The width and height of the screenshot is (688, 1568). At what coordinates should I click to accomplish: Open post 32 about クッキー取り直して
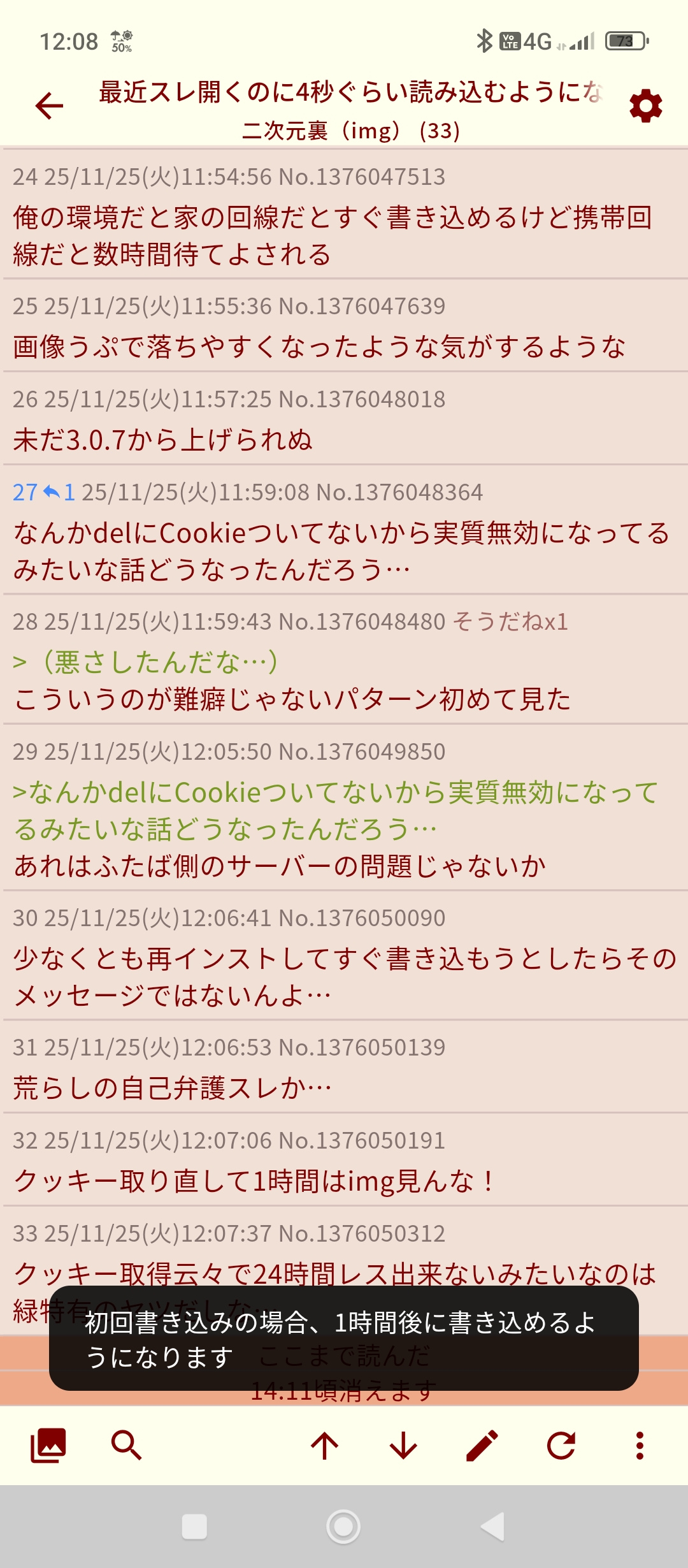coord(255,1181)
